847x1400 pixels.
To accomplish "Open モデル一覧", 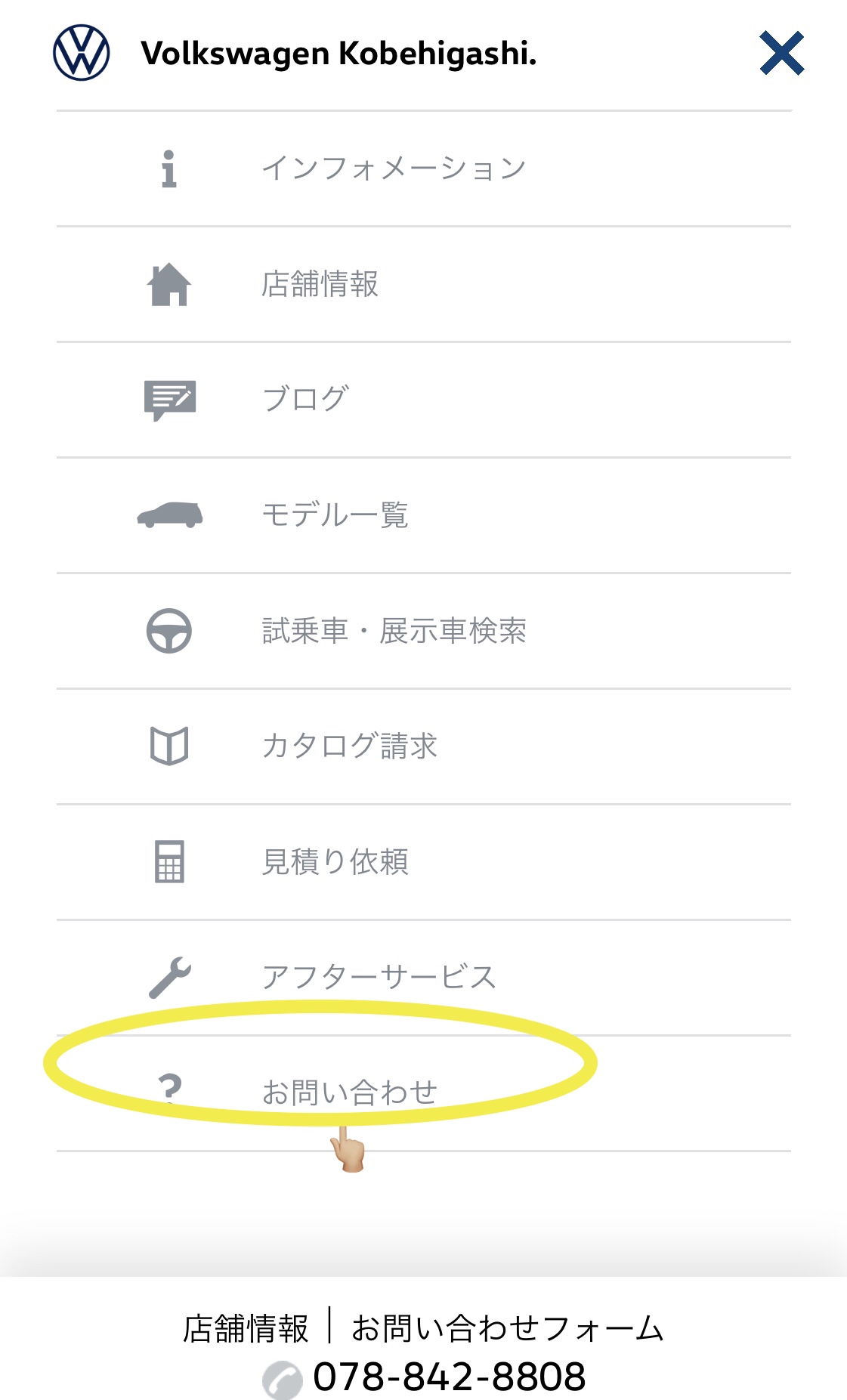I will [x=424, y=515].
